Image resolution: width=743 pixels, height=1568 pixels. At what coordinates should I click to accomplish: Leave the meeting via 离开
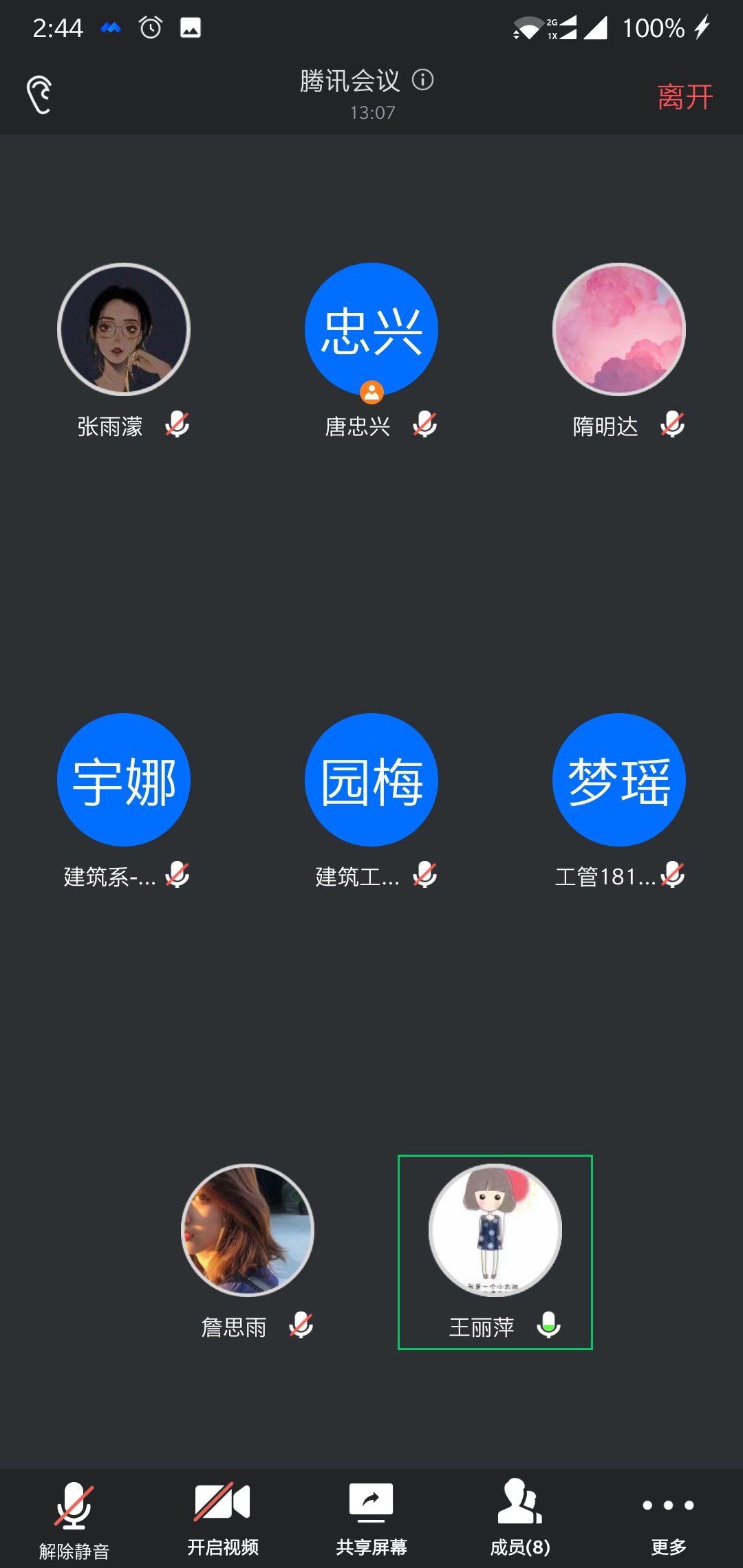pos(685,96)
